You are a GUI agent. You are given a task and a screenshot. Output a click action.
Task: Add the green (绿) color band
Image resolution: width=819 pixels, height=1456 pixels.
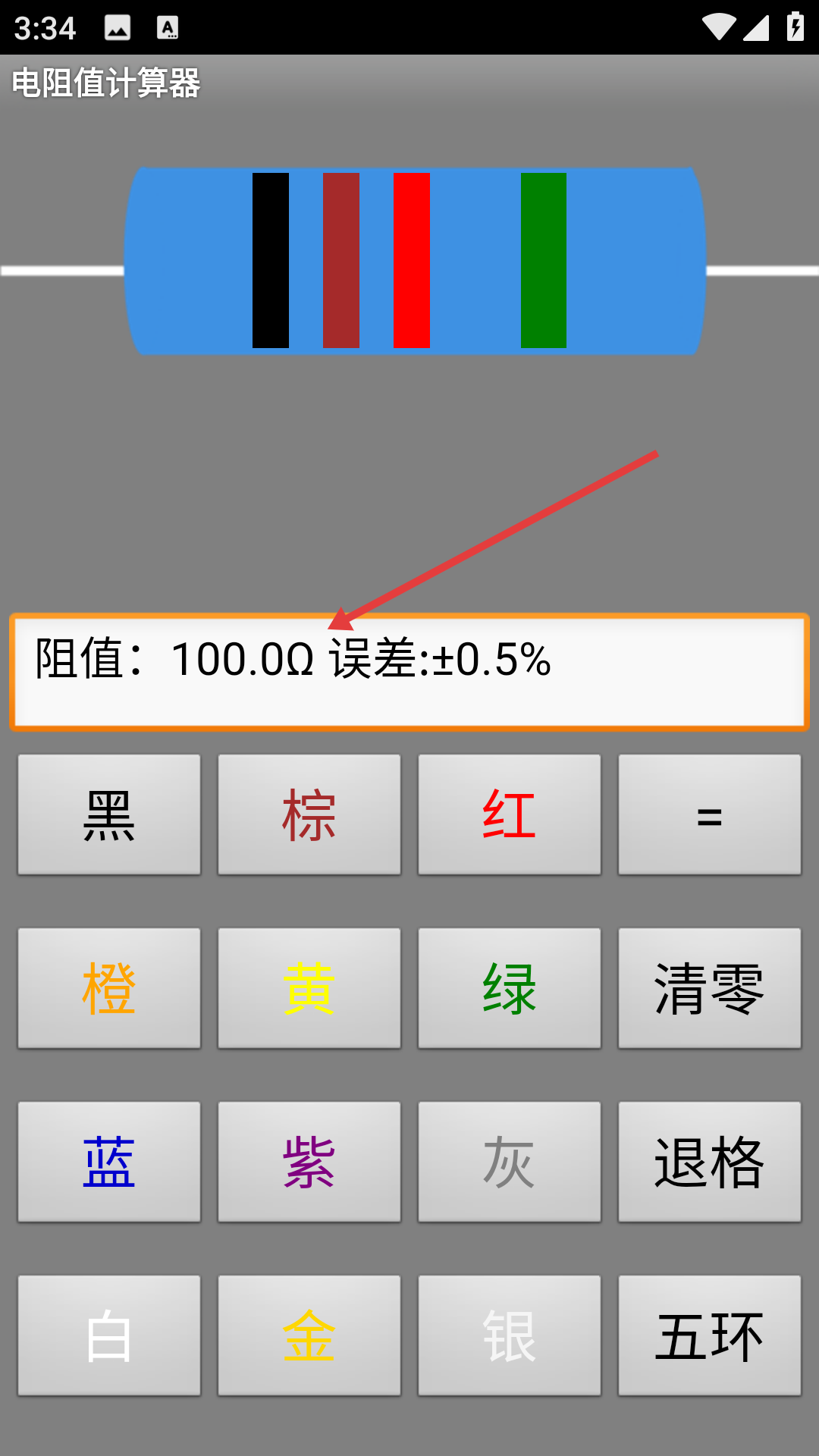pyautogui.click(x=510, y=988)
